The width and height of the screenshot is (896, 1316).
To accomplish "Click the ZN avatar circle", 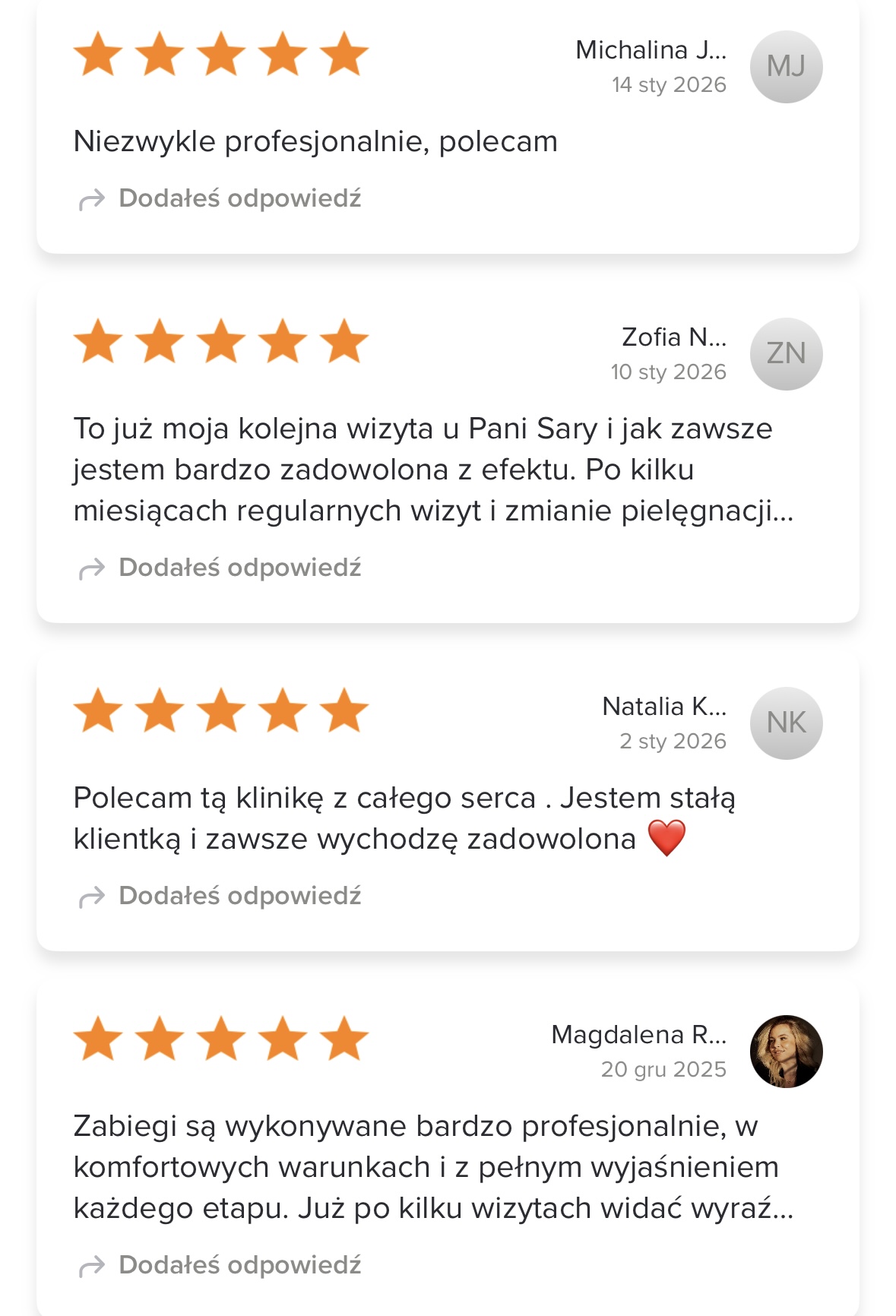I will (x=786, y=353).
